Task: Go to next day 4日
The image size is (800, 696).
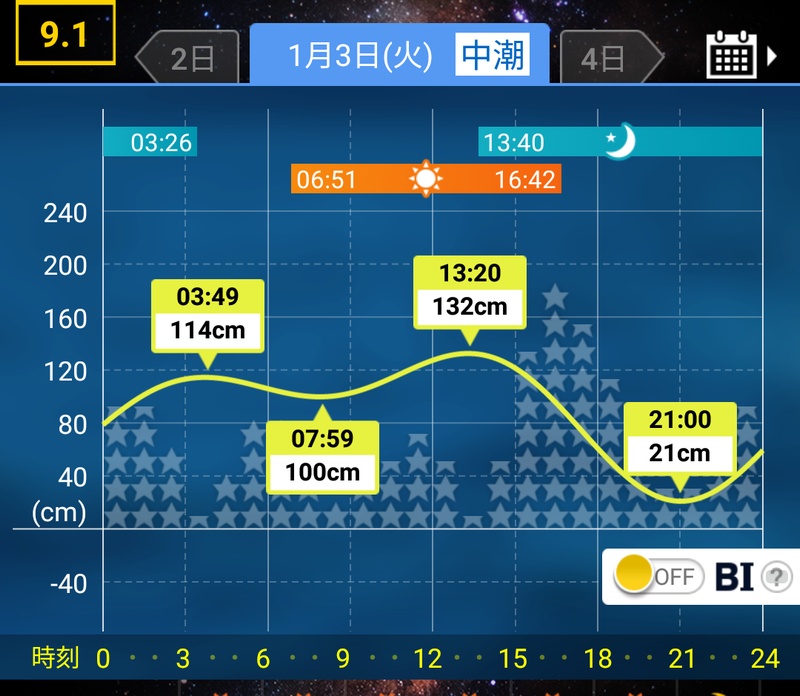Action: coord(605,59)
